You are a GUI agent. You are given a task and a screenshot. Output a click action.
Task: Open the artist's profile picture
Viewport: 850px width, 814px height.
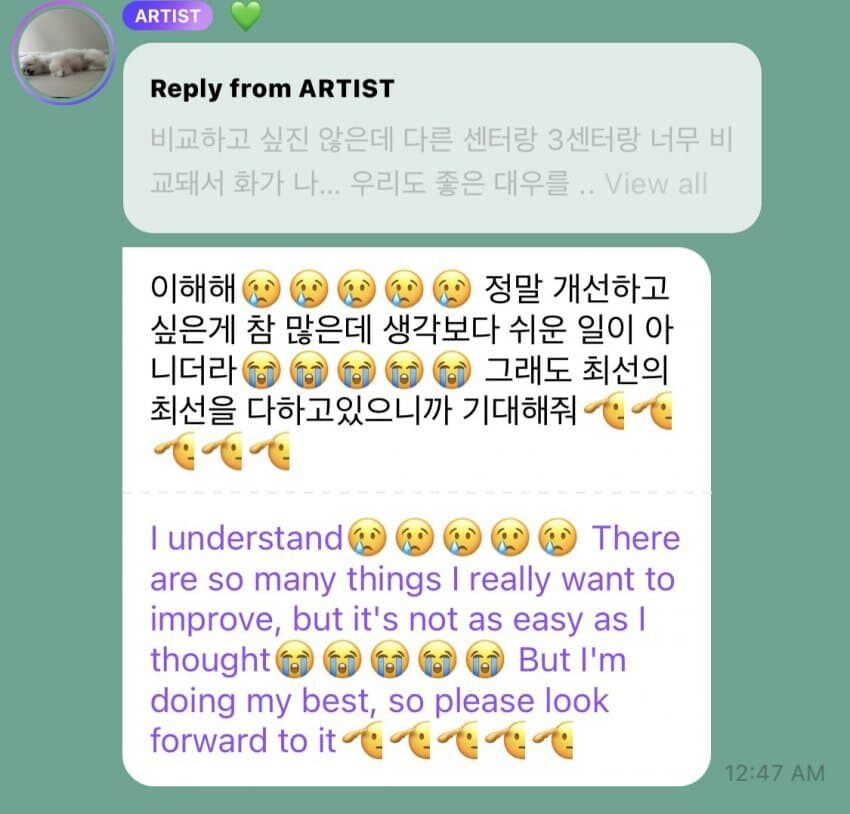(64, 54)
